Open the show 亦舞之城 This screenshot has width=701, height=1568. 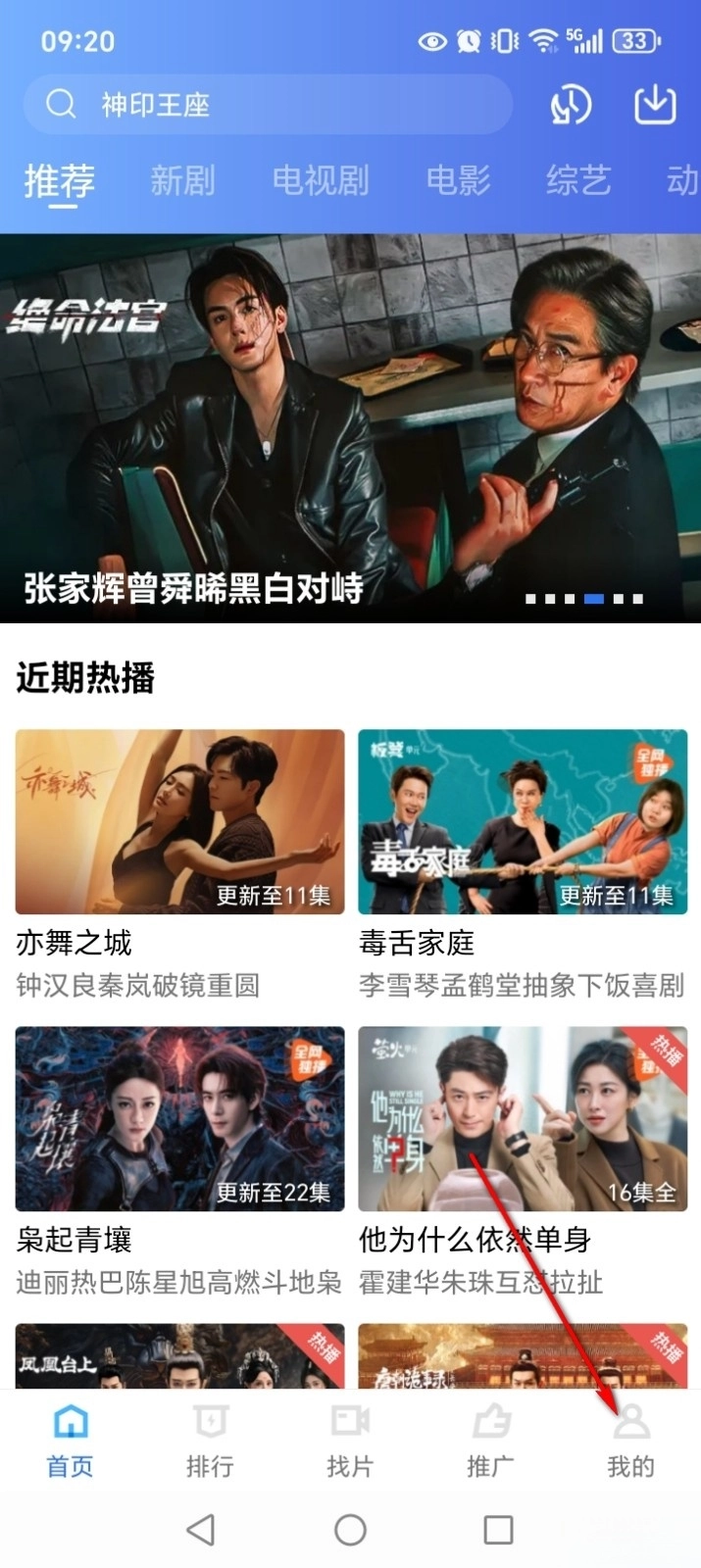click(180, 821)
